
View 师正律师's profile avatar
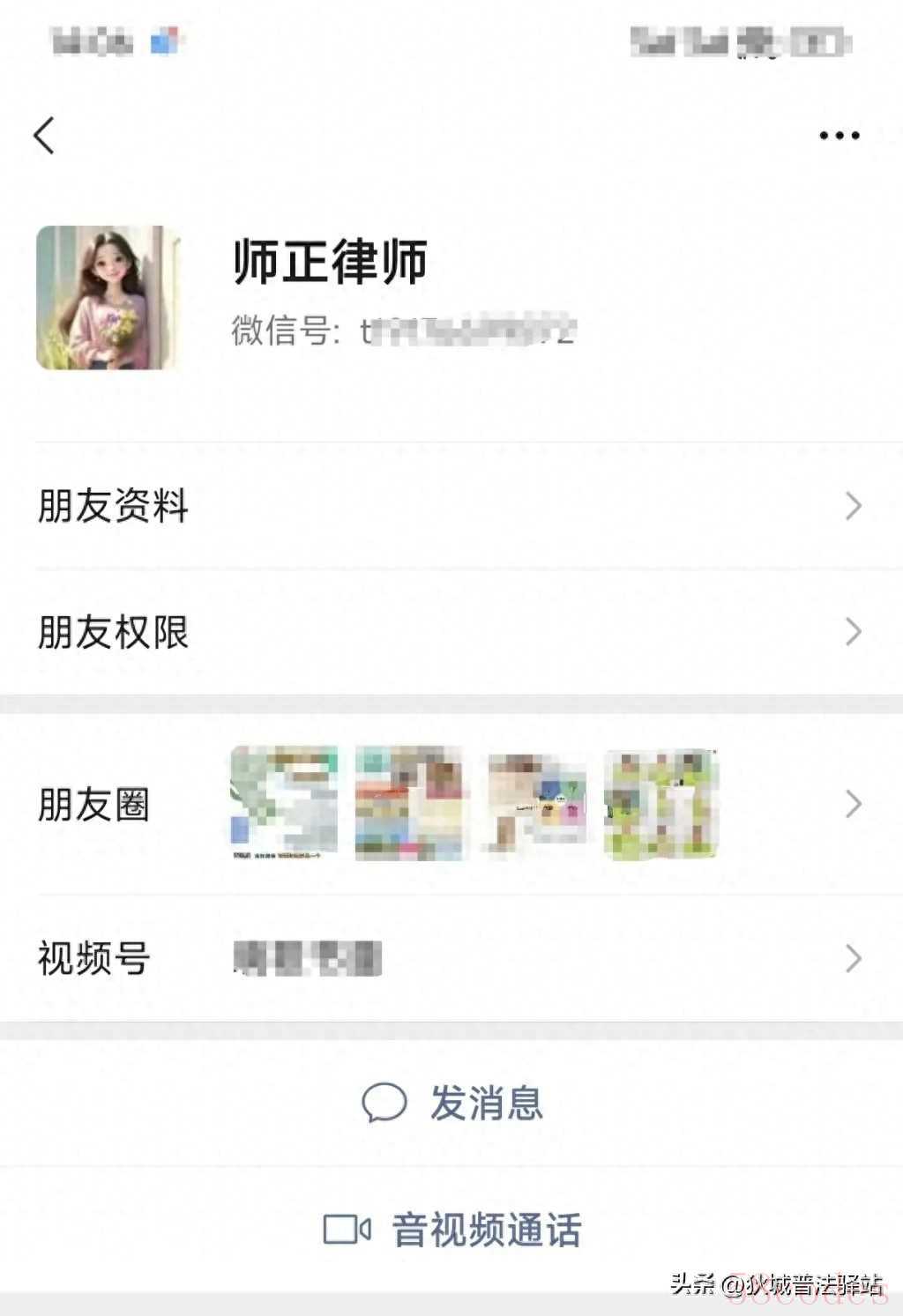point(107,298)
